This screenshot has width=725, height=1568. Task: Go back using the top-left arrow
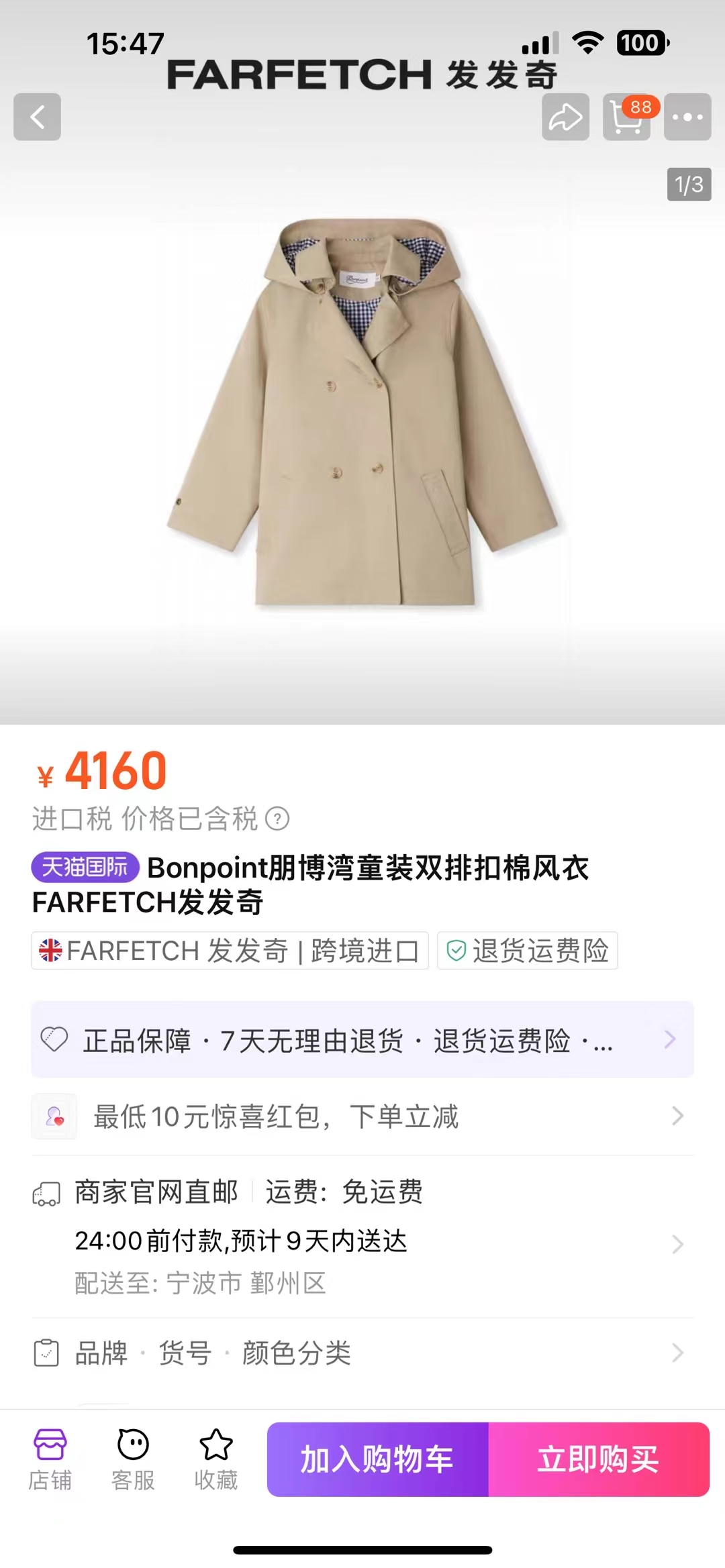tap(37, 117)
